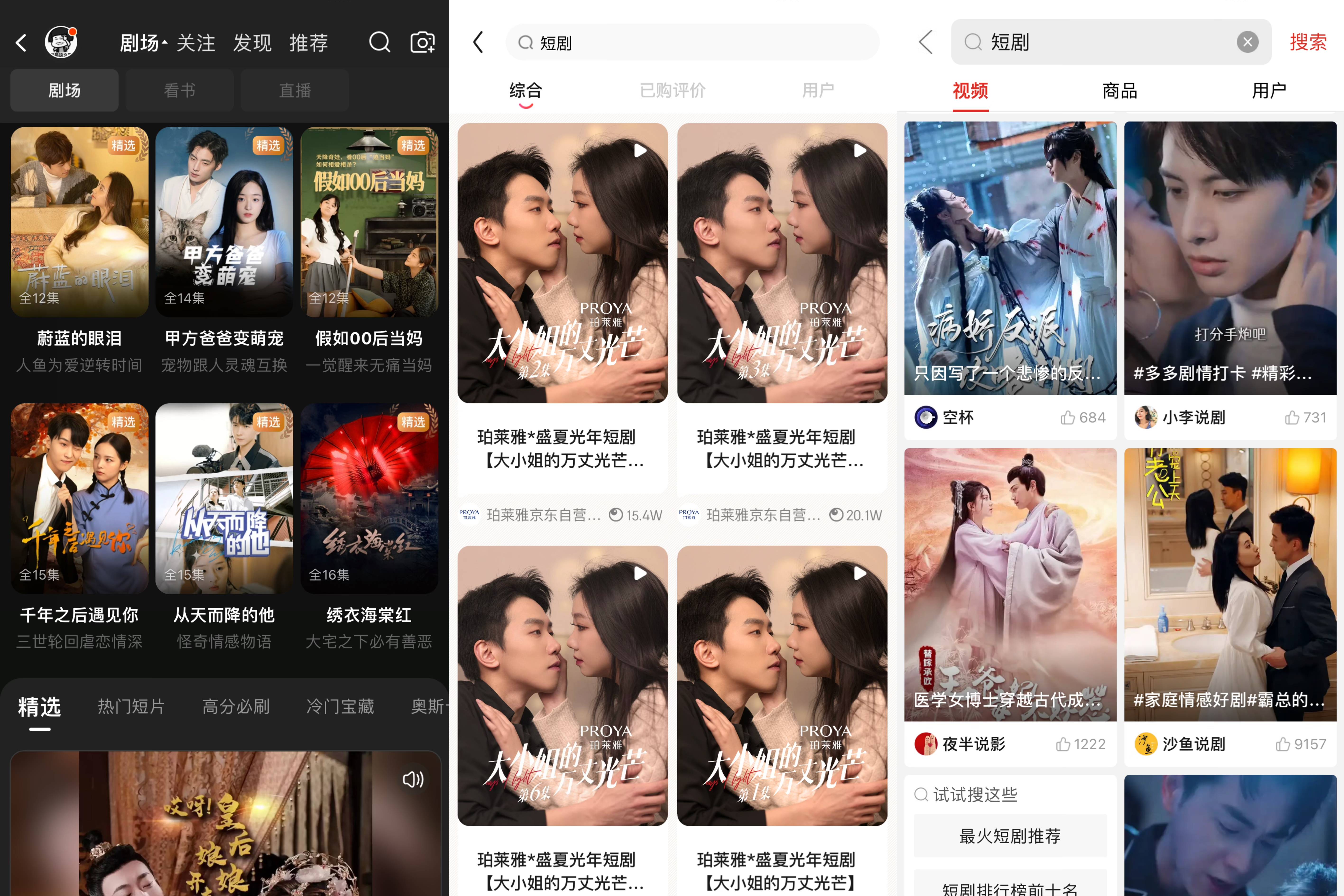The width and height of the screenshot is (1344, 896).
Task: Select the suggestion 最火短剧推荐
Action: pos(1010,836)
